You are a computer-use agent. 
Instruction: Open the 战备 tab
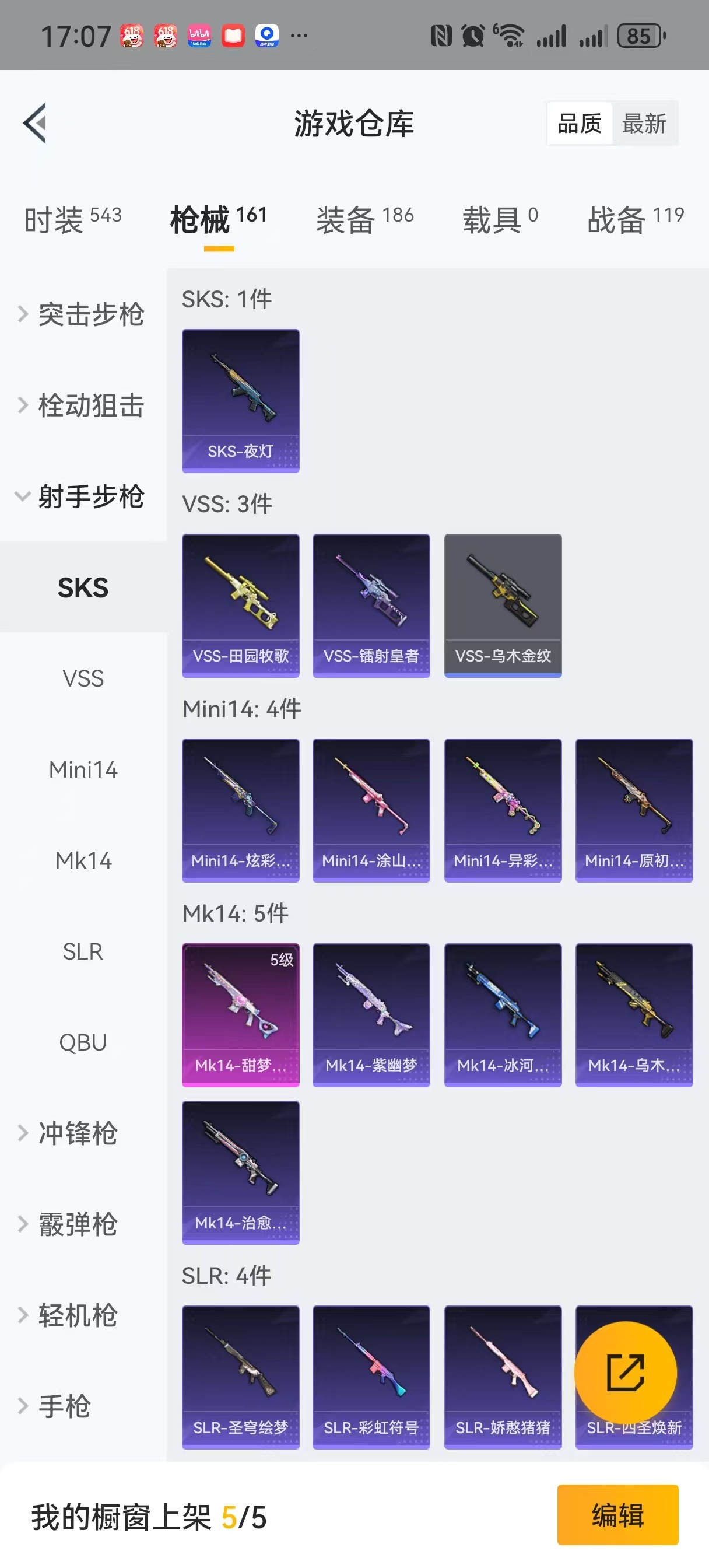pos(635,219)
